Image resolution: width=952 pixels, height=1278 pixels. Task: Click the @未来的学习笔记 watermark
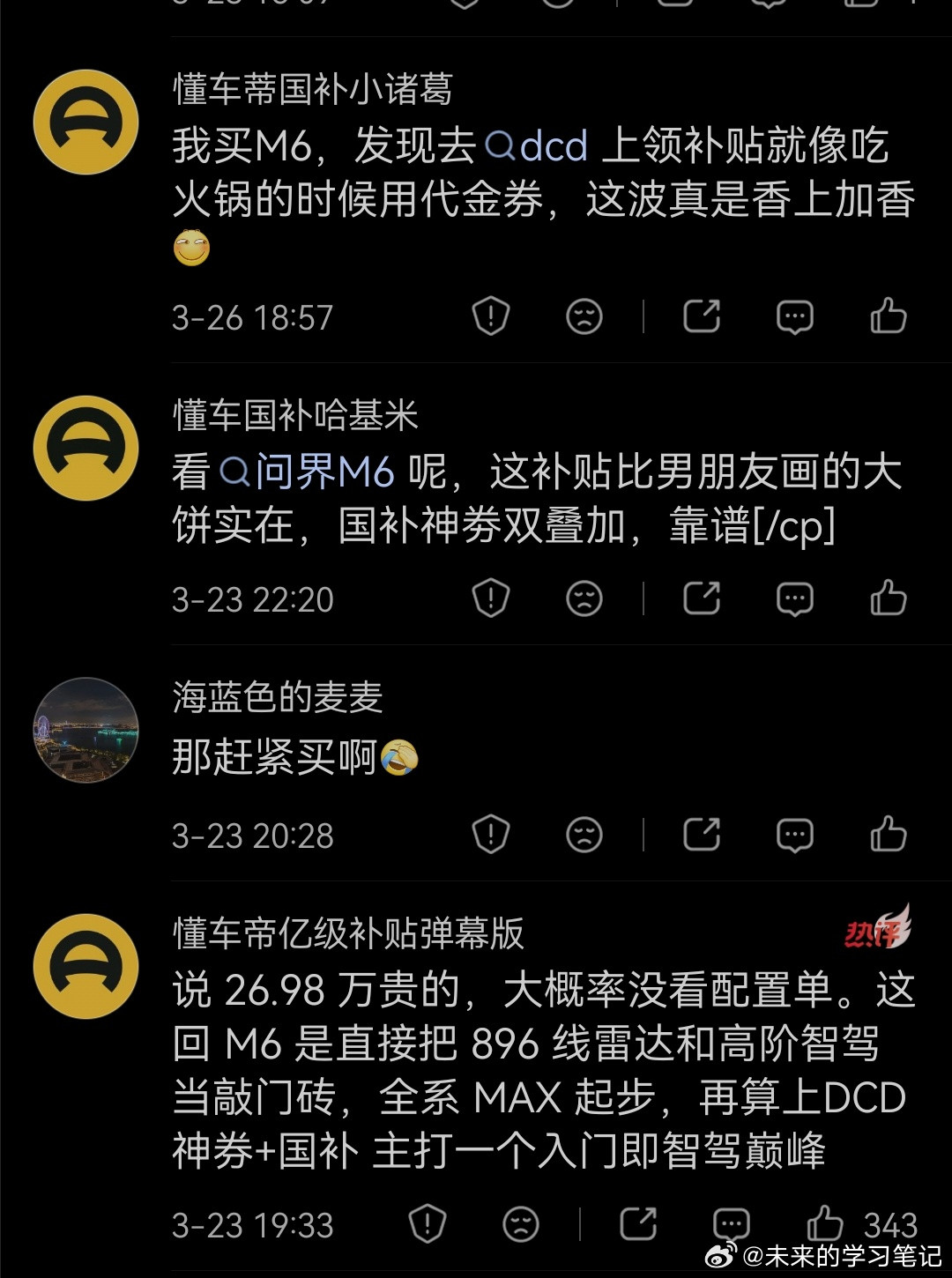click(824, 1258)
